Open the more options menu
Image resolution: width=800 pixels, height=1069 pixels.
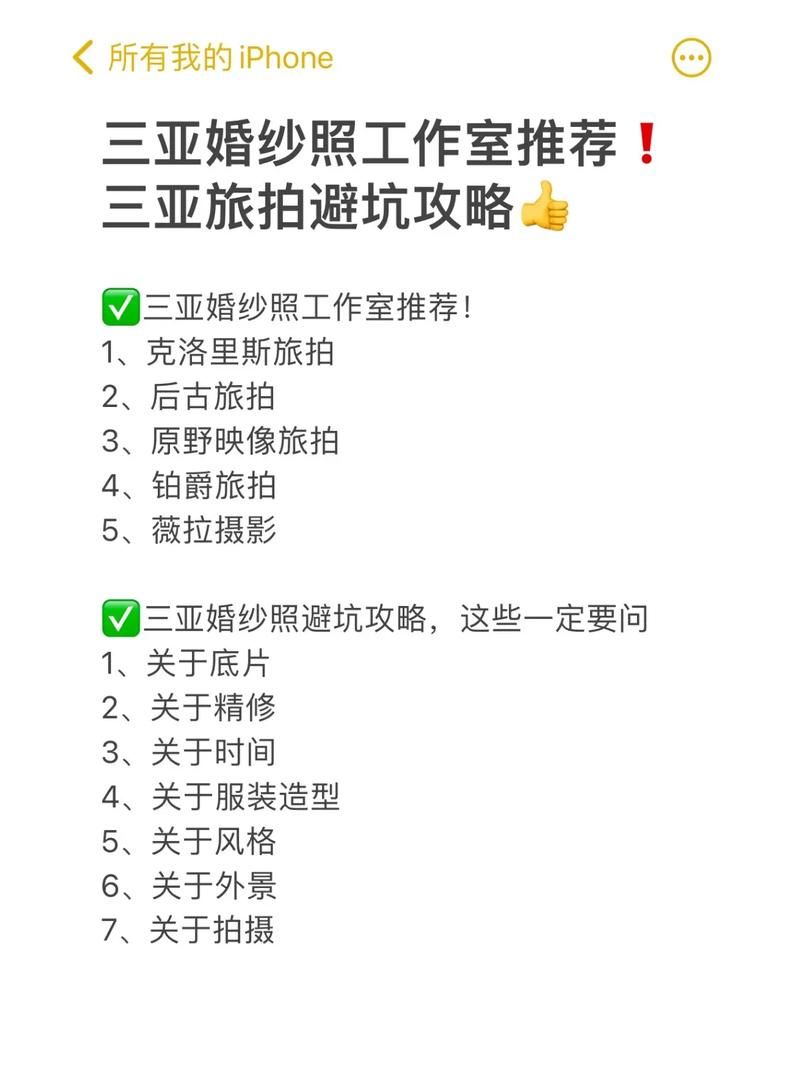pos(691,58)
